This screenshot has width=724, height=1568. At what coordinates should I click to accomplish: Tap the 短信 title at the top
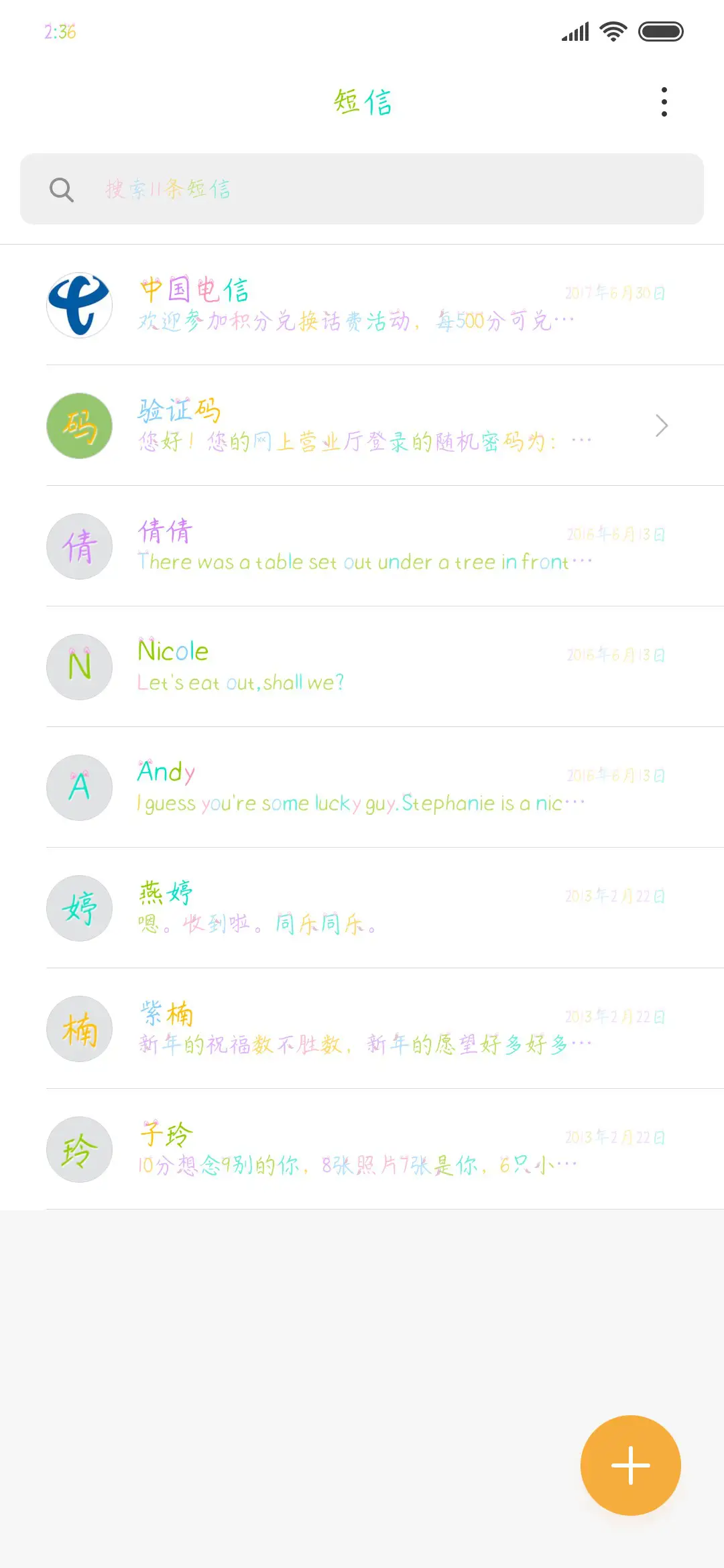(x=362, y=102)
